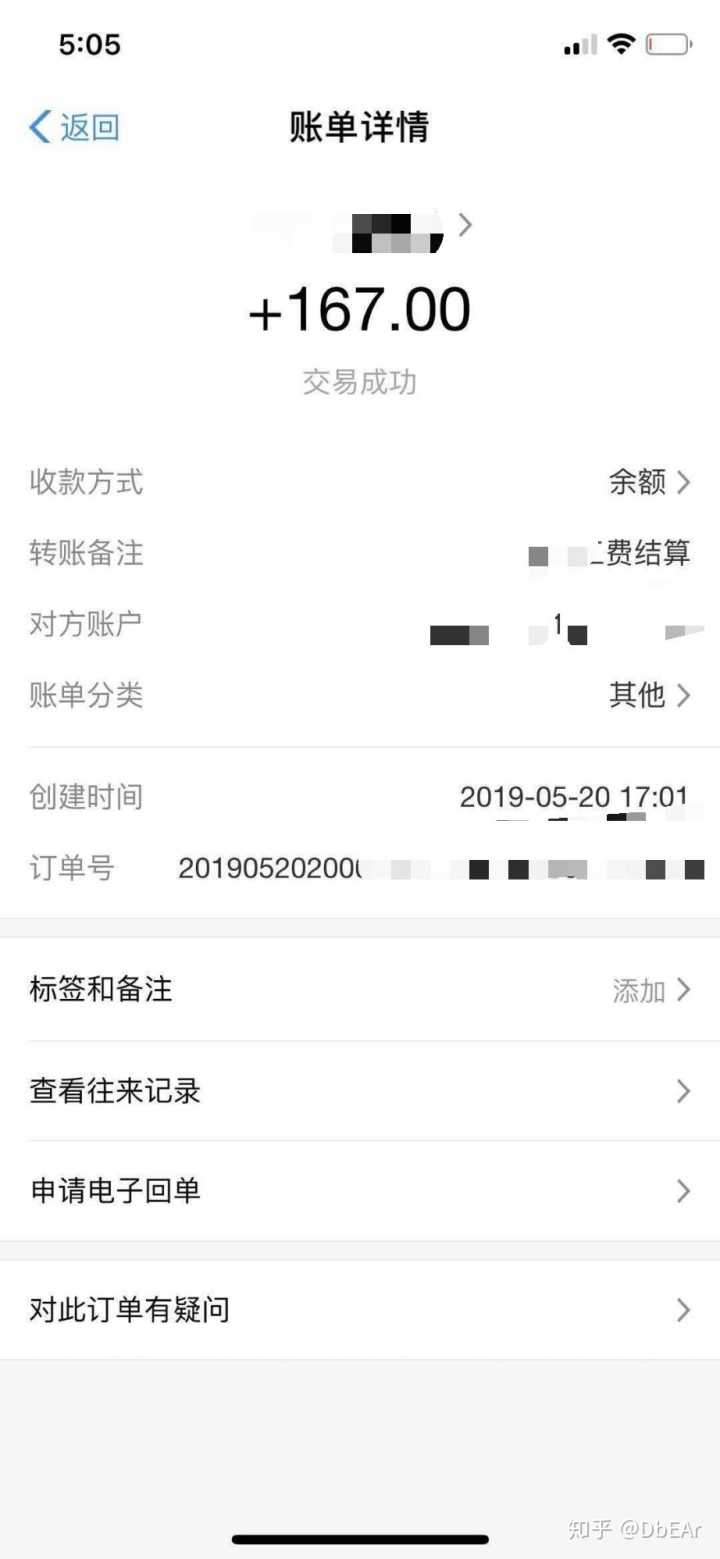This screenshot has height=1559, width=720.
Task: Select 申请电子回单
Action: [x=360, y=1191]
